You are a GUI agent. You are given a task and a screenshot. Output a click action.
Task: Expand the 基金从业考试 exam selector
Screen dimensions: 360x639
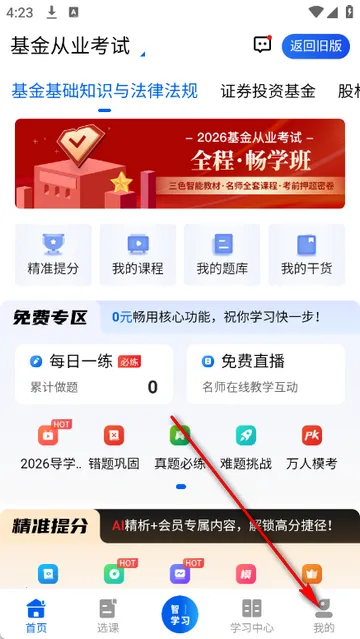click(x=77, y=46)
